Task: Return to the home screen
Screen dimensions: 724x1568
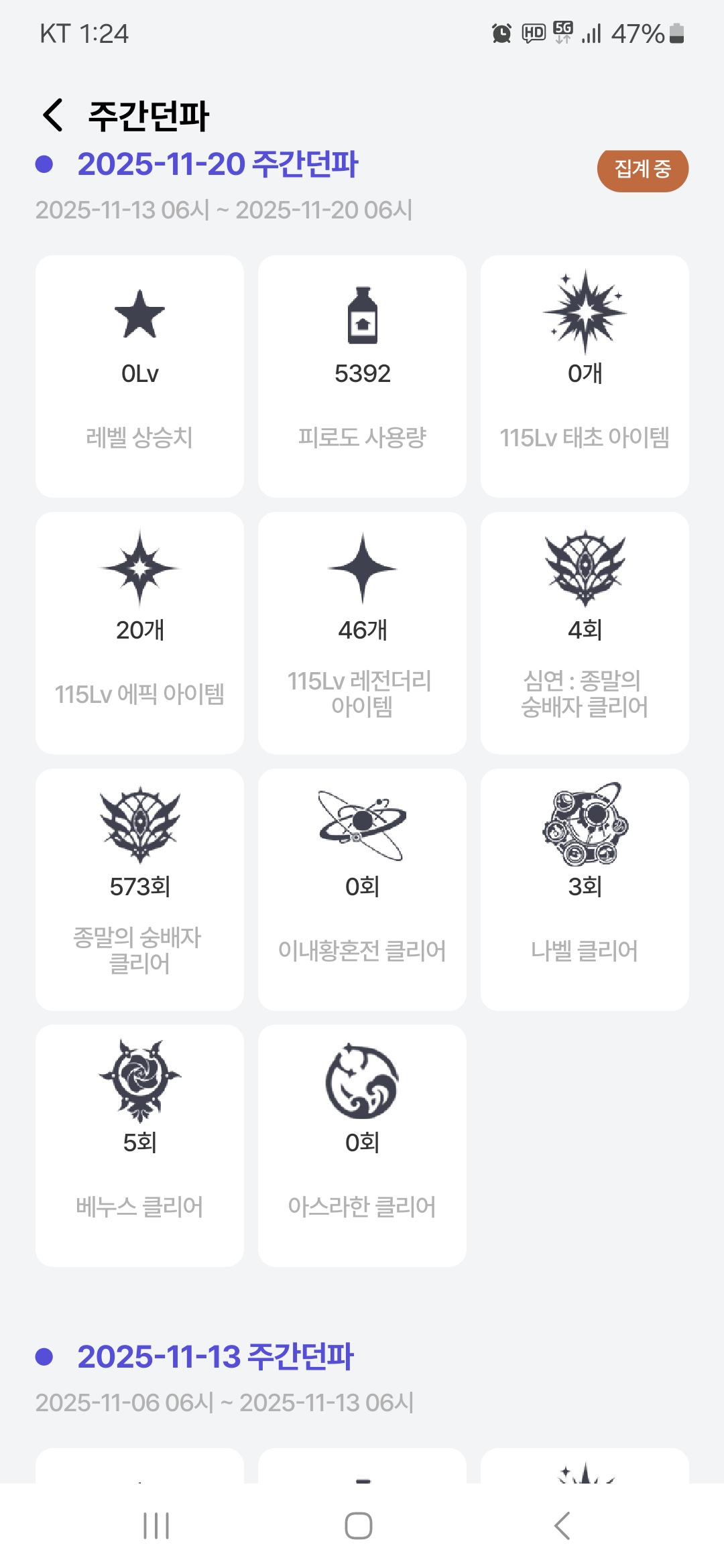Action: point(359,1526)
